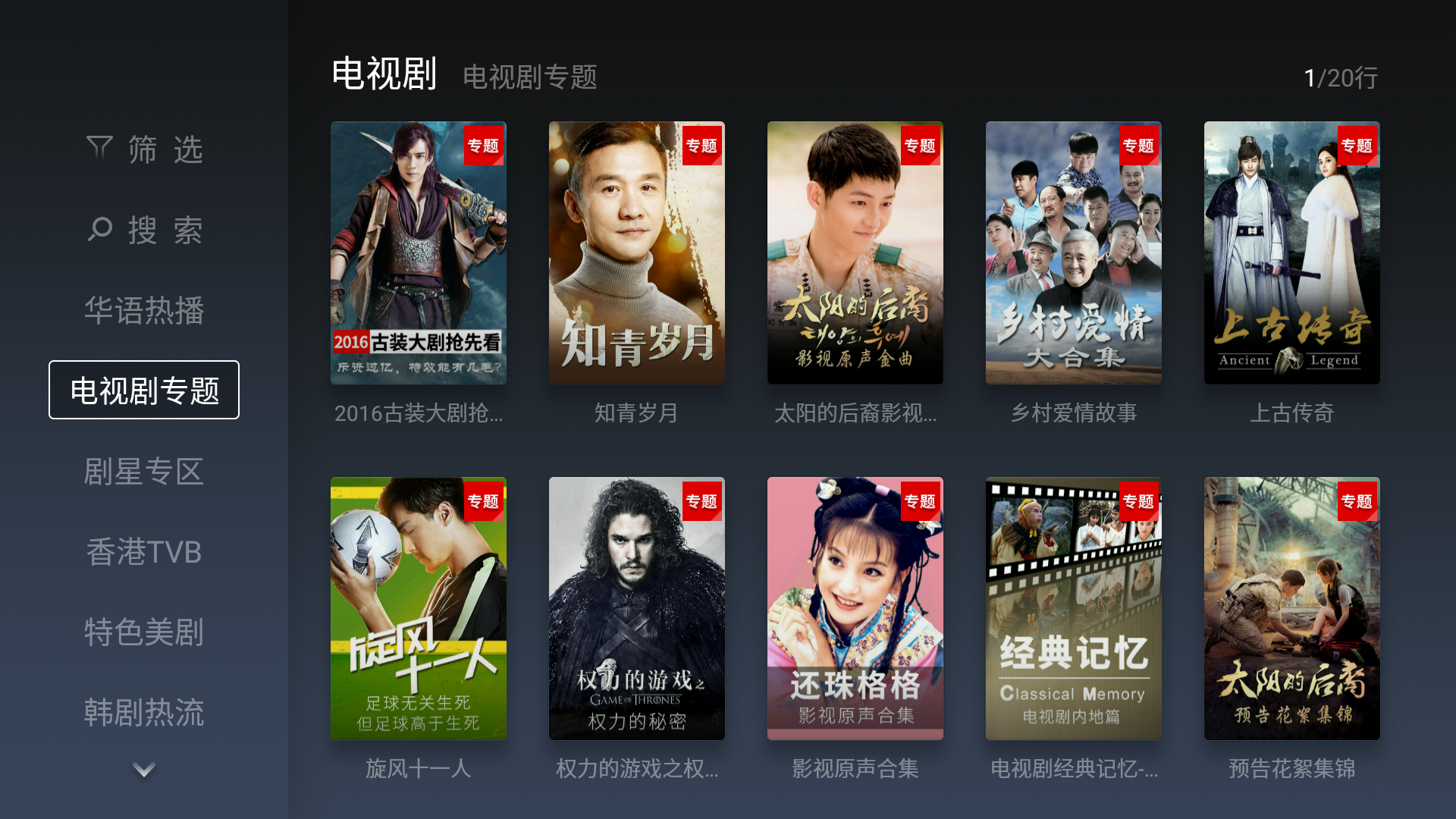Open the 筛选 filter option
Screen dimensions: 1456x819
(x=144, y=149)
